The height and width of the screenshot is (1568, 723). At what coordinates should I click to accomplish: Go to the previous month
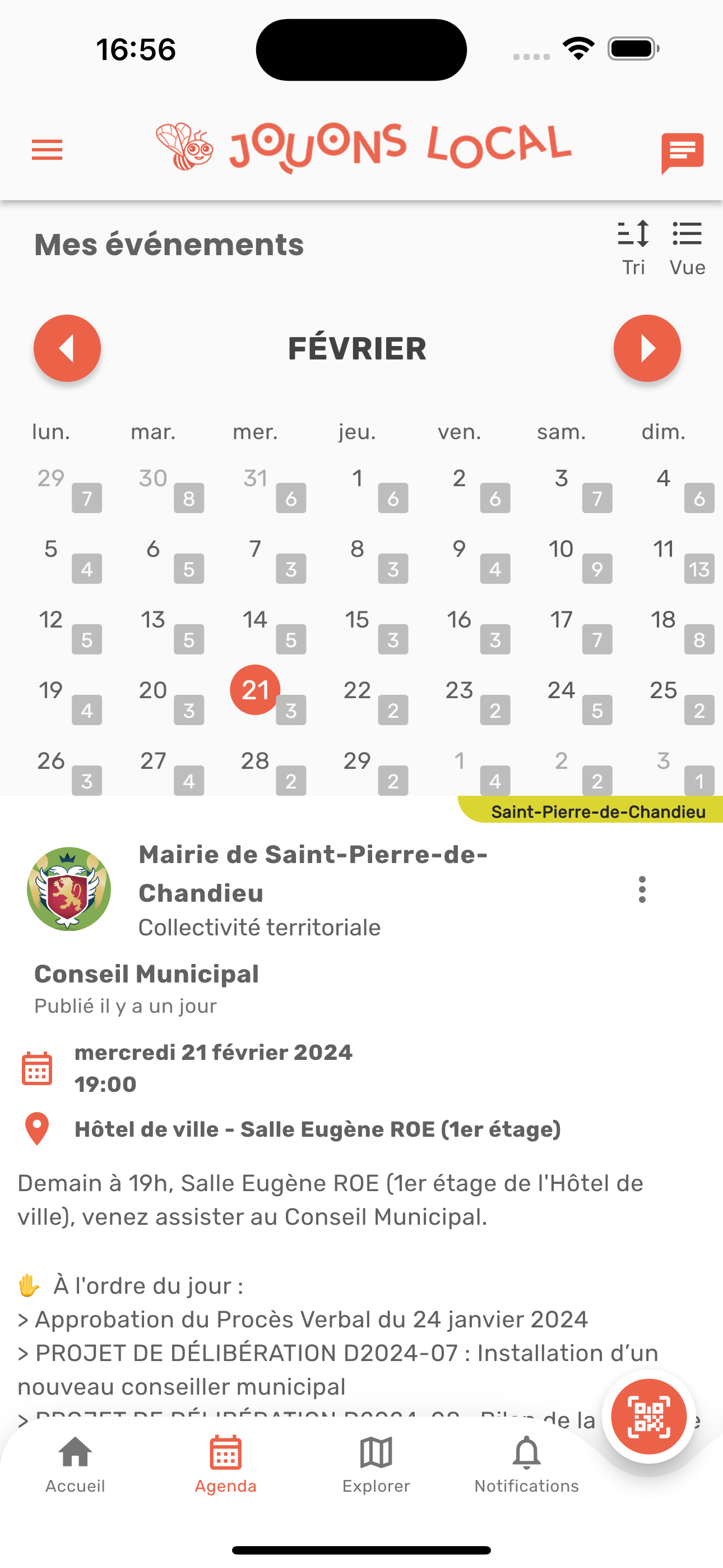coord(67,348)
